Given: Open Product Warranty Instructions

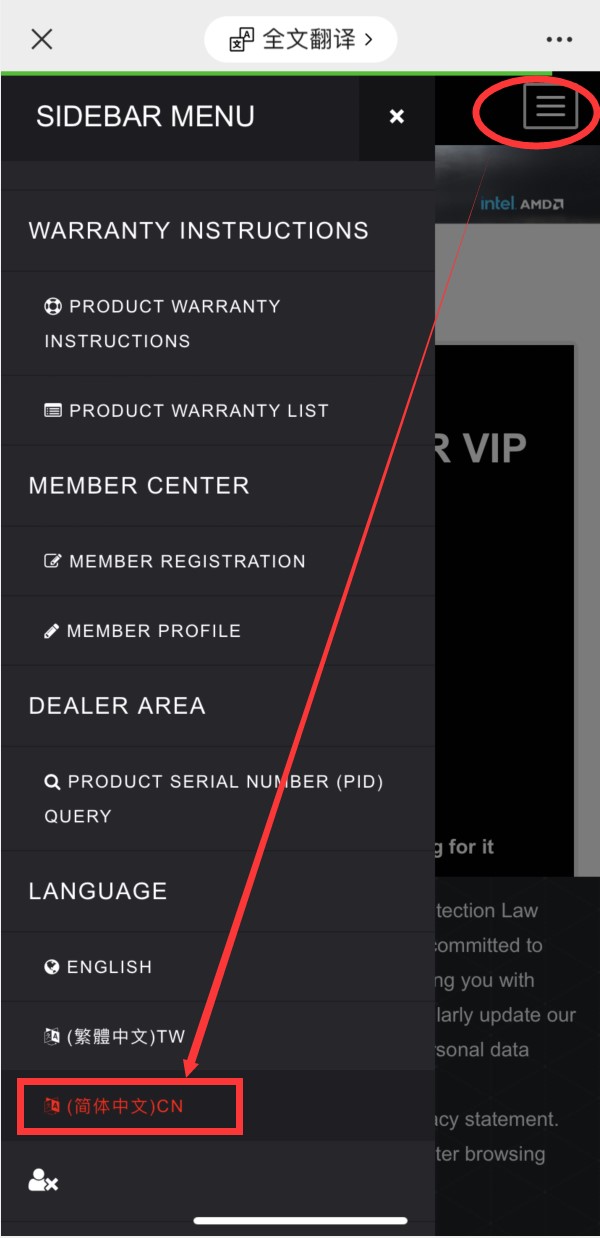Looking at the screenshot, I should (x=218, y=323).
